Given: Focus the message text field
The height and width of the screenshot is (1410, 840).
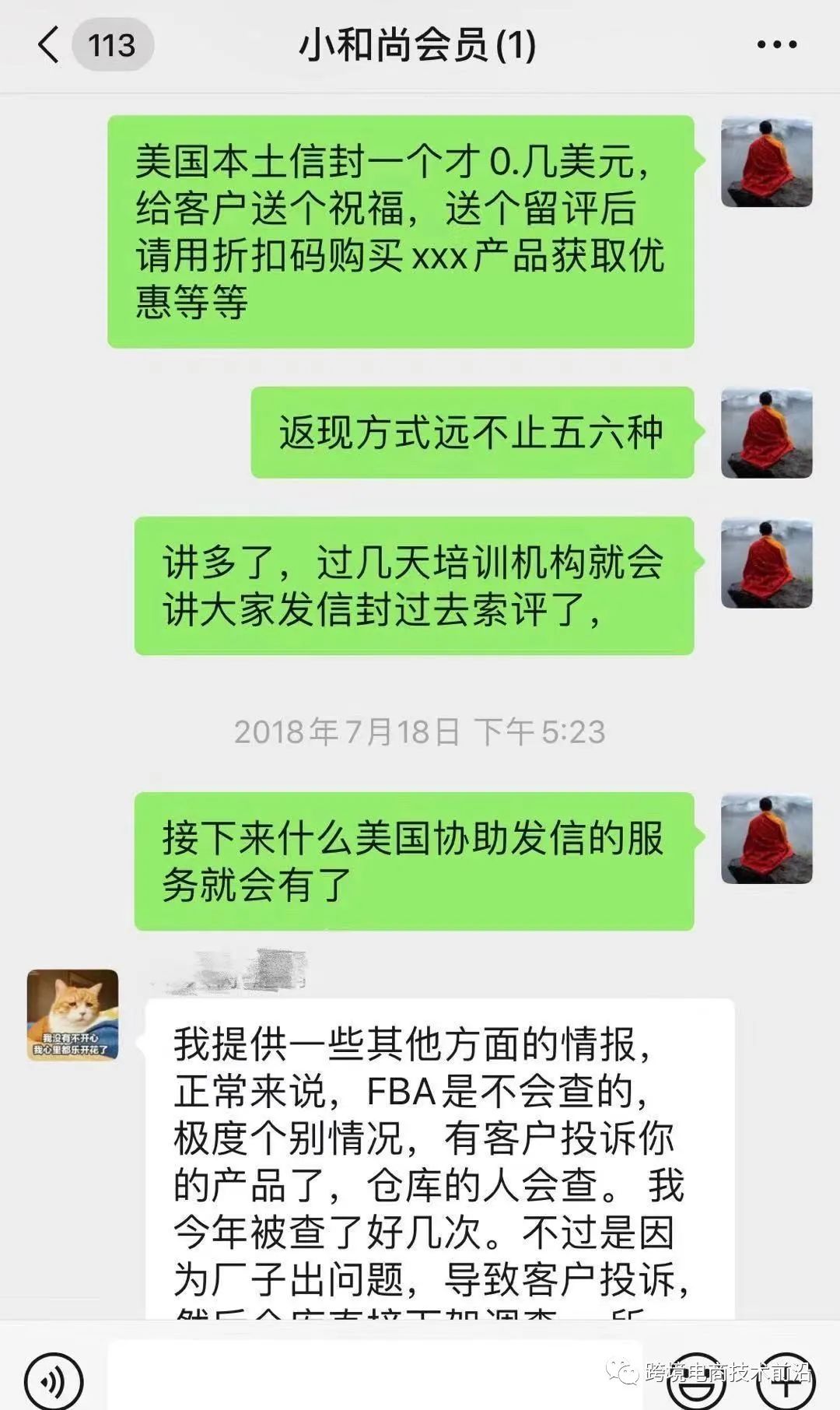Looking at the screenshot, I should [x=373, y=1376].
